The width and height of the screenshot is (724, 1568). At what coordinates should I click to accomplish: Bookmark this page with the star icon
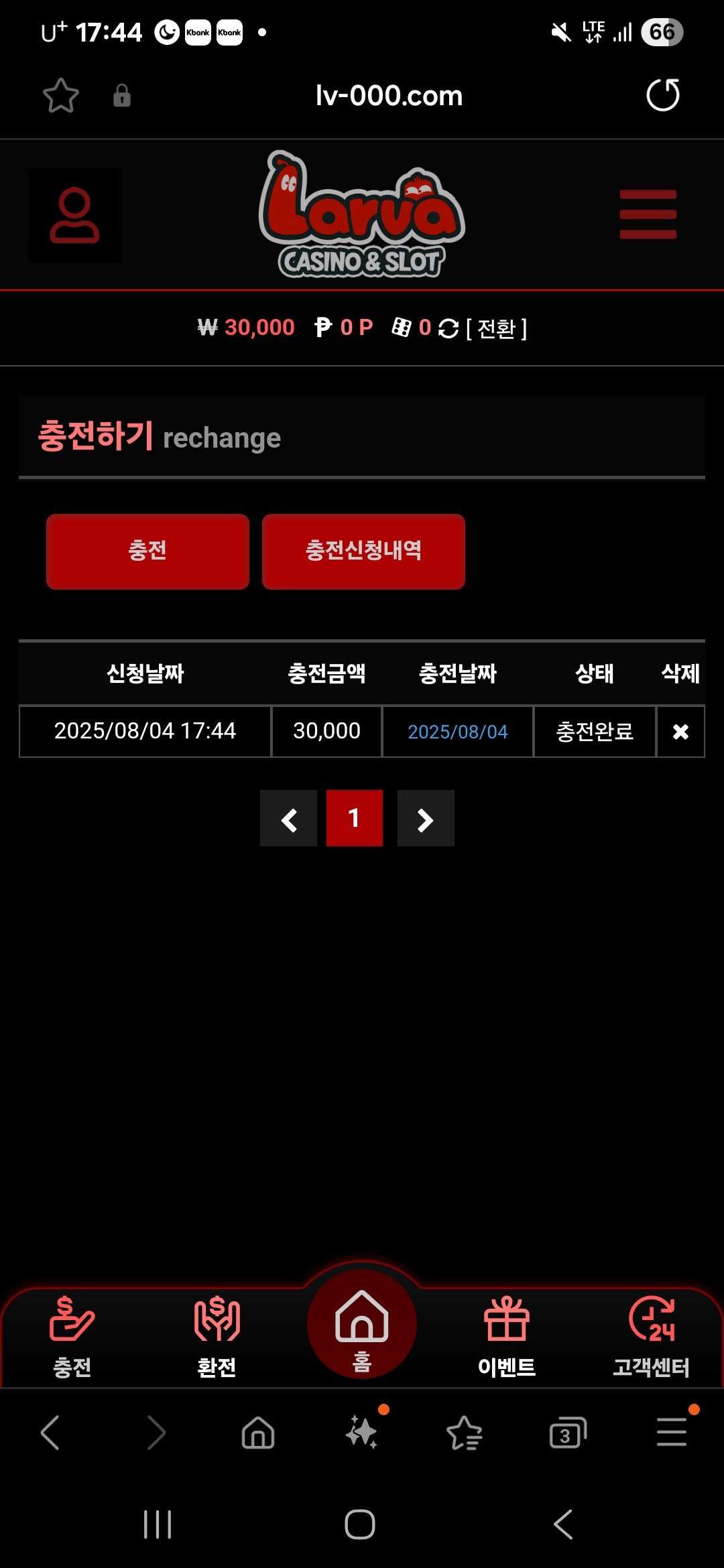tap(61, 95)
